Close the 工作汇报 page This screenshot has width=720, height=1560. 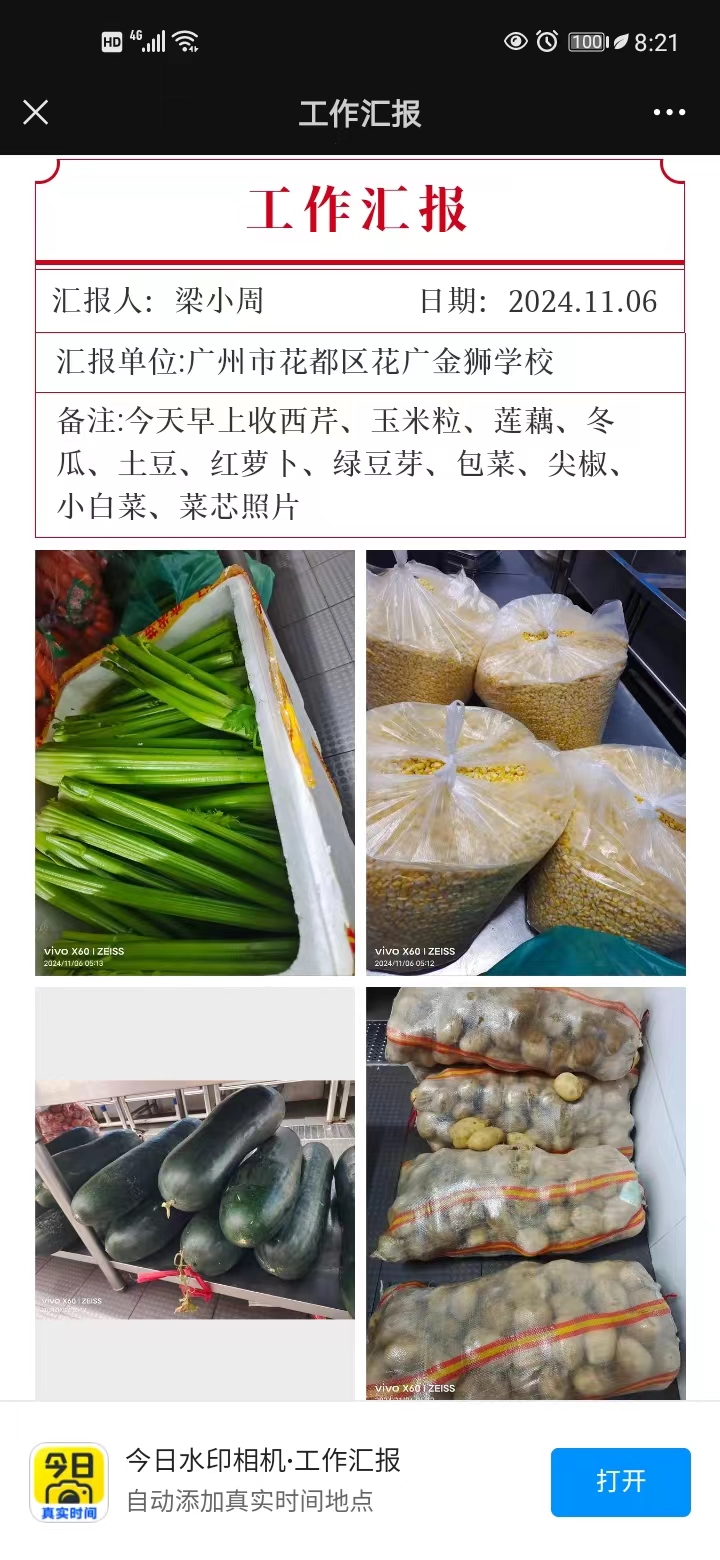click(x=36, y=112)
